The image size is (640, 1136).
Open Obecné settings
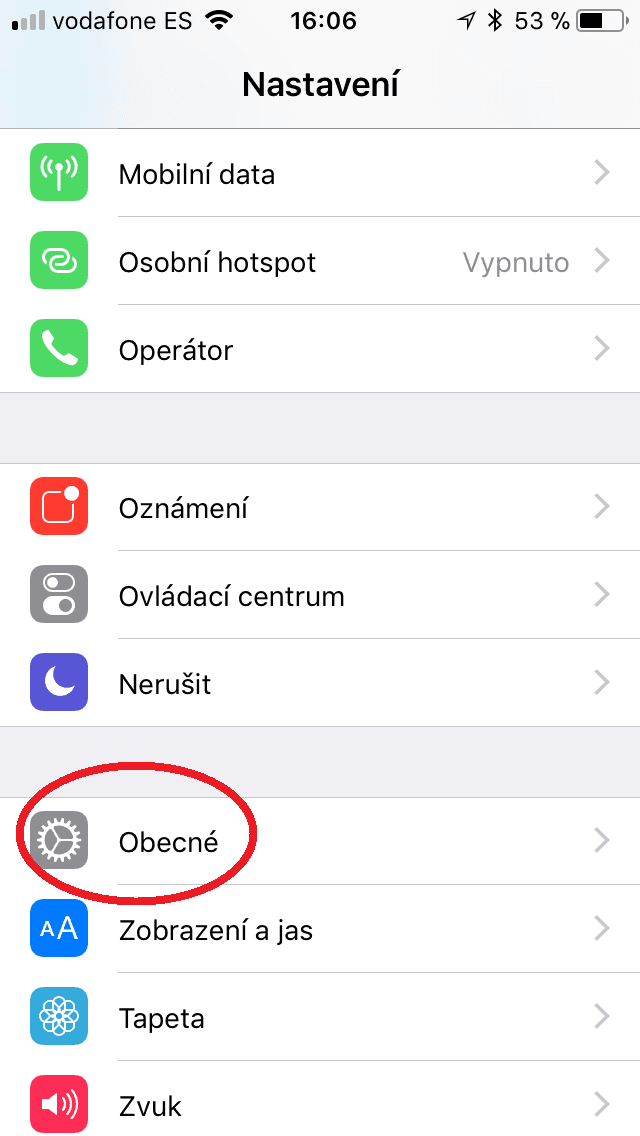320,842
